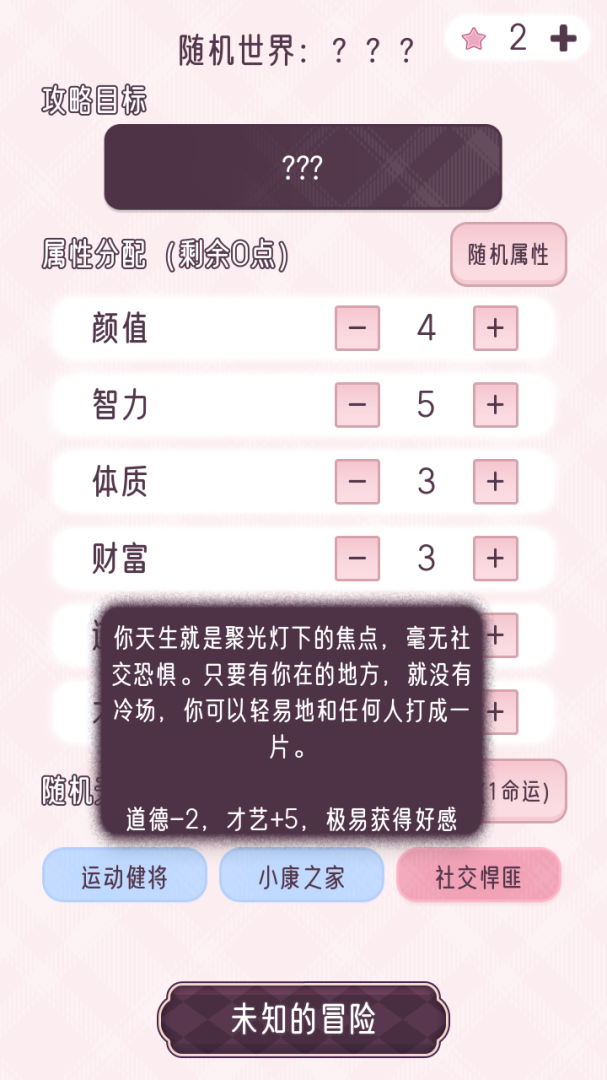Increase 颜值 by one point
The image size is (607, 1080).
coord(495,328)
